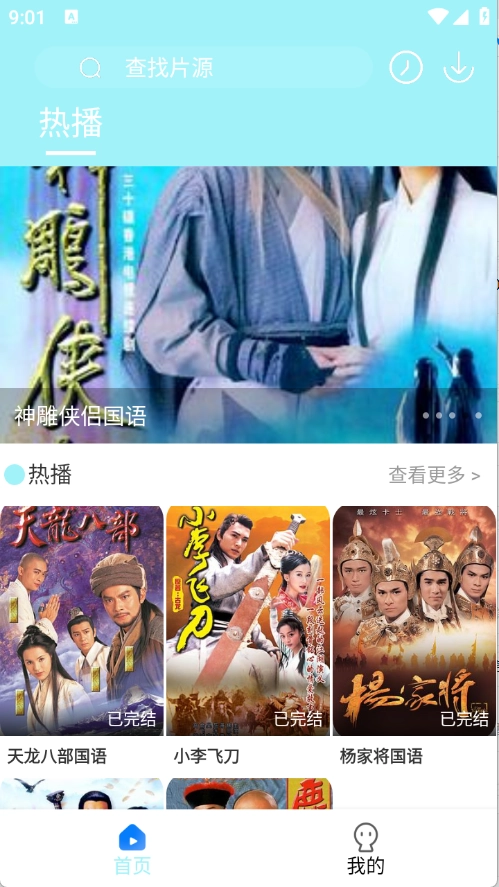Open the 小李飞刀 show card
This screenshot has width=499, height=887.
click(x=248, y=636)
